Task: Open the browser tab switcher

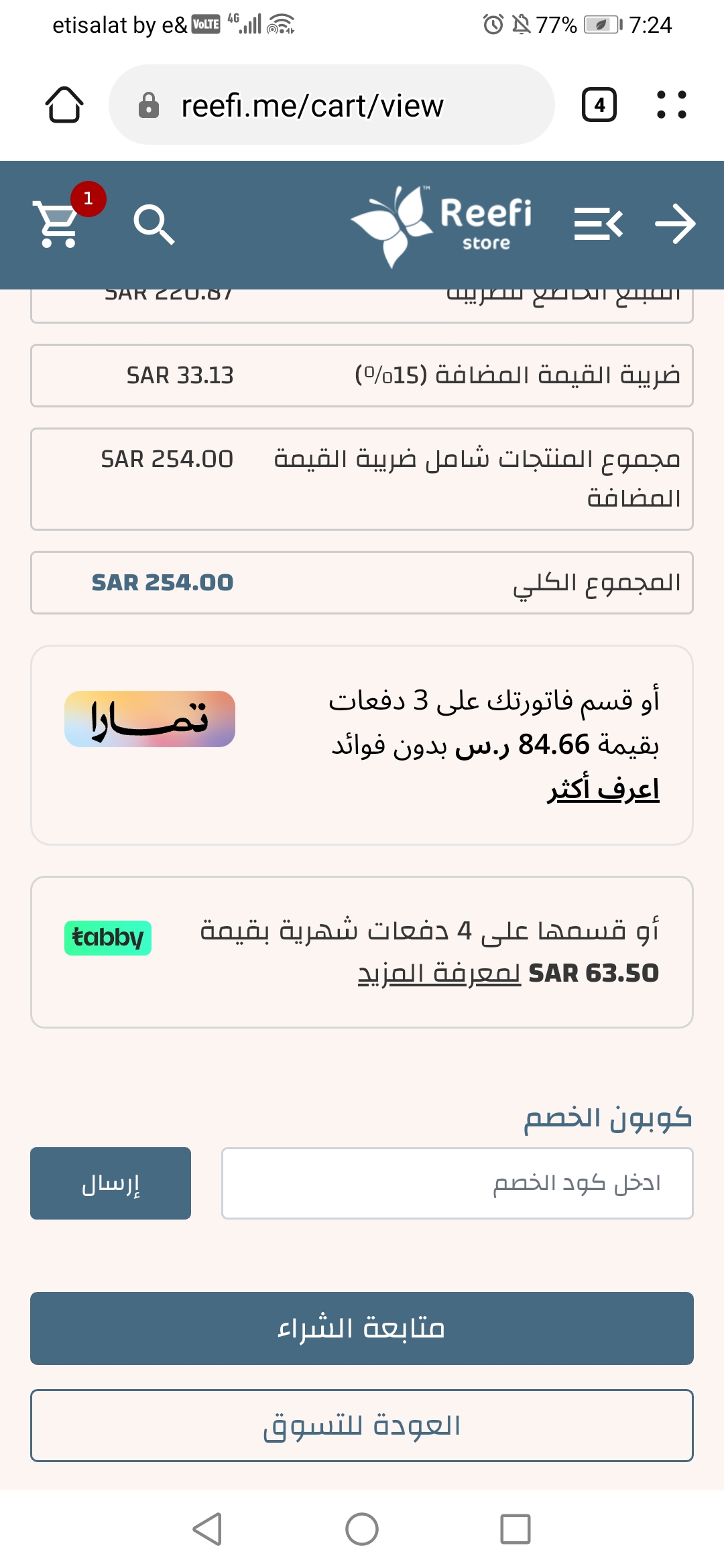Action: tap(599, 105)
